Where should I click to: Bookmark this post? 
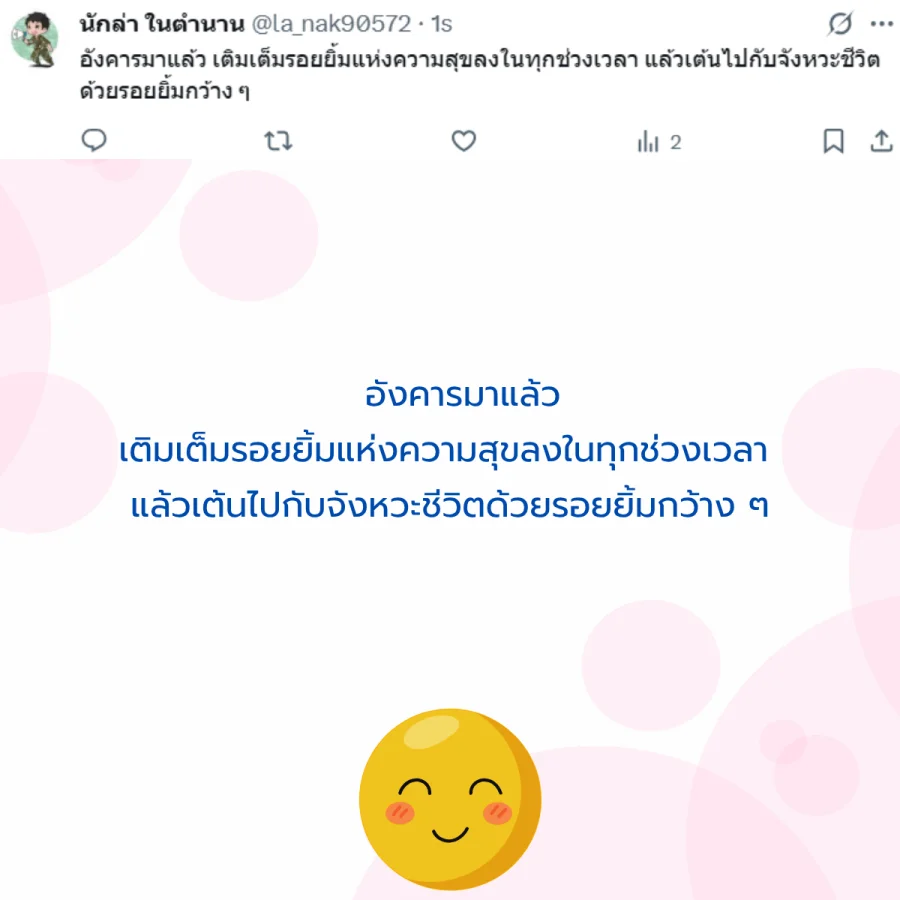click(833, 141)
